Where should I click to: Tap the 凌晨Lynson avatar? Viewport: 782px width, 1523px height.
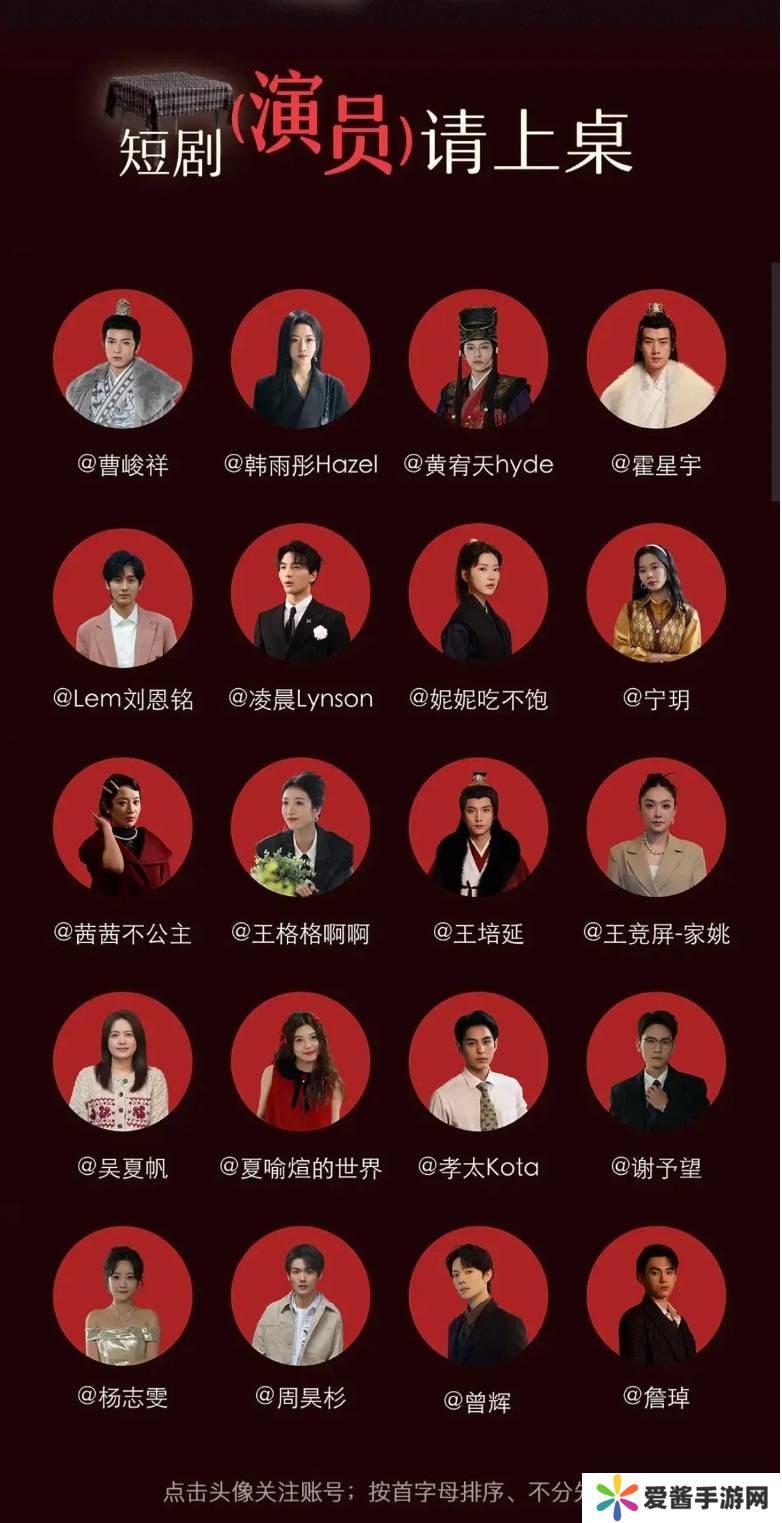click(301, 594)
